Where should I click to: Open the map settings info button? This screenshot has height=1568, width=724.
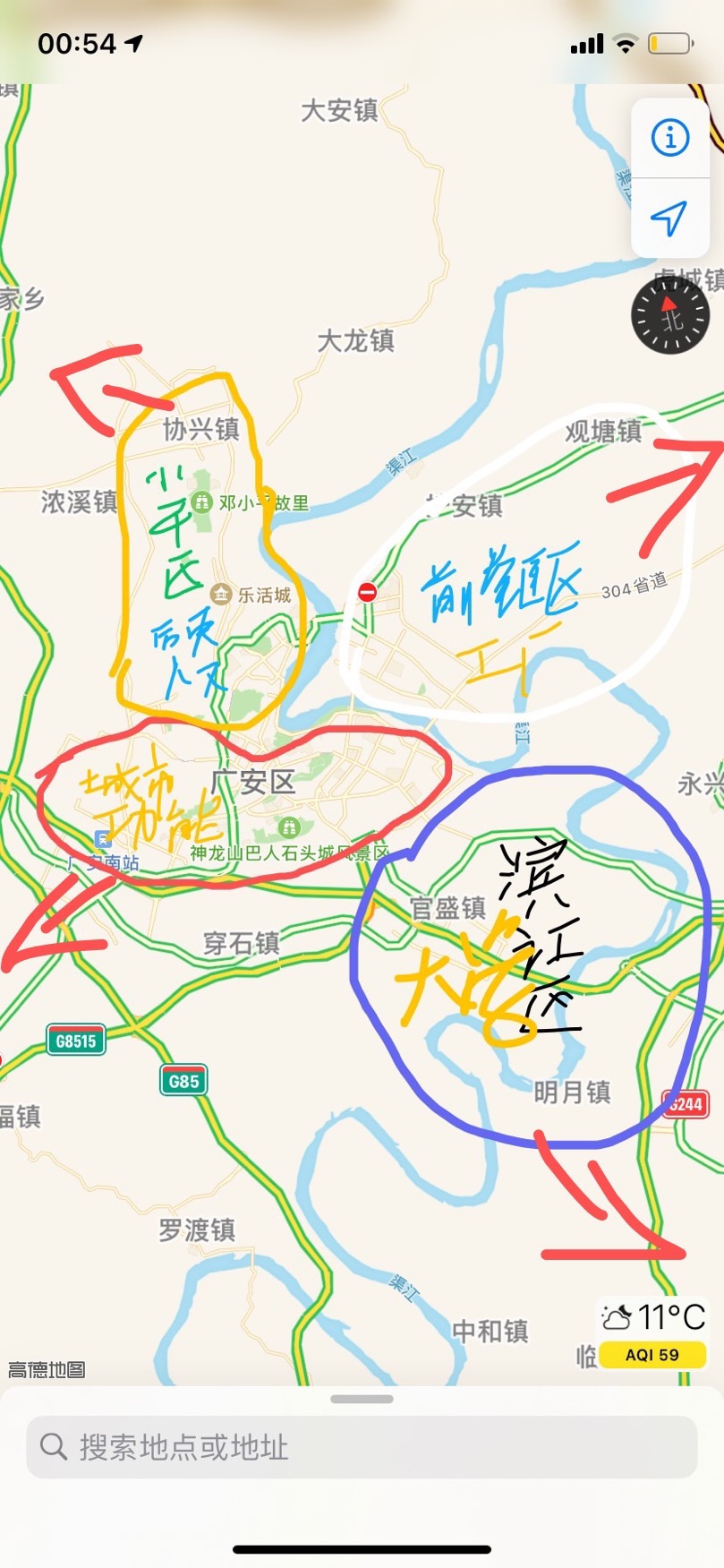669,138
